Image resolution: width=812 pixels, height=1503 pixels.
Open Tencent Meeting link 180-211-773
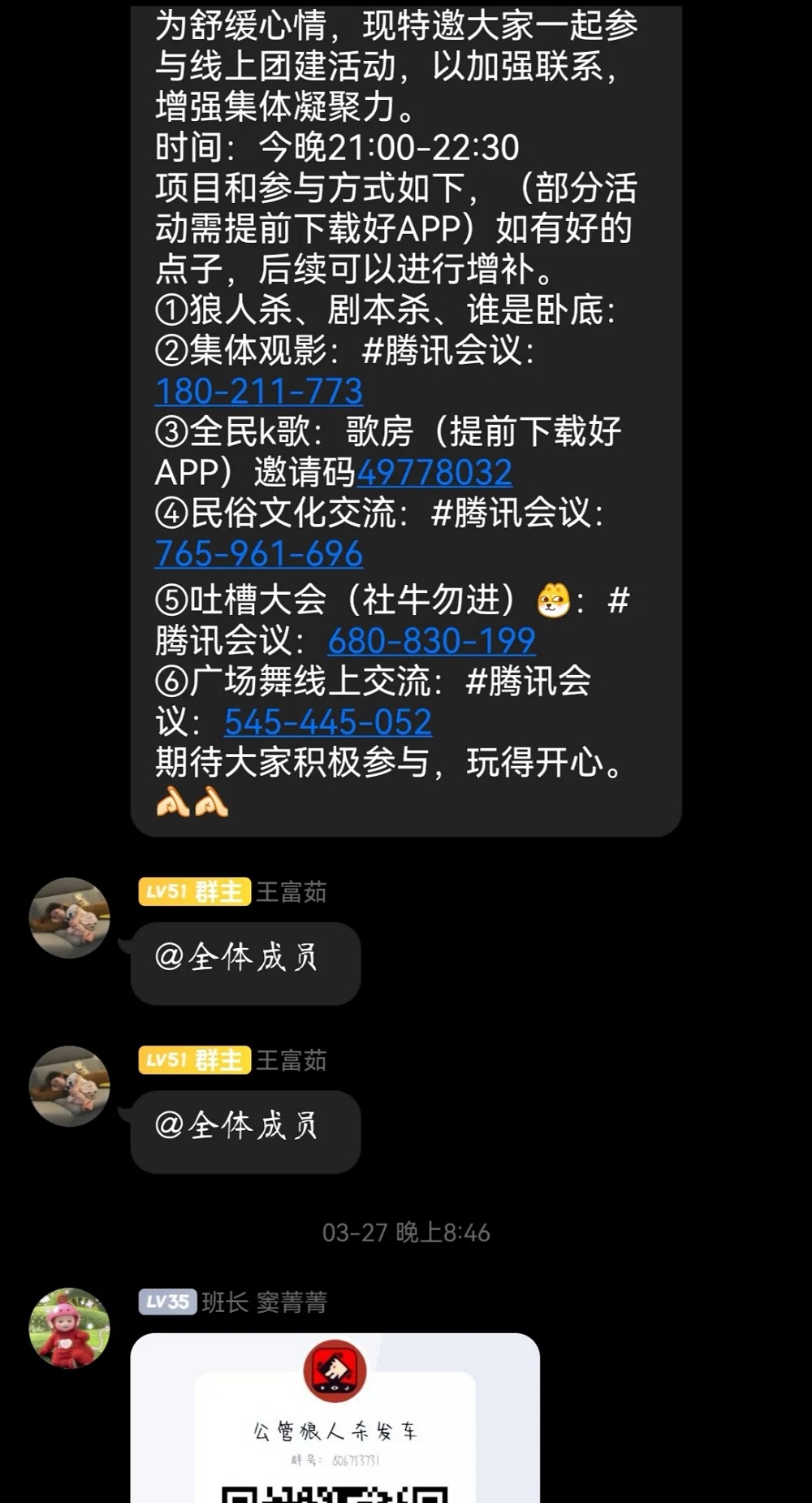[258, 392]
